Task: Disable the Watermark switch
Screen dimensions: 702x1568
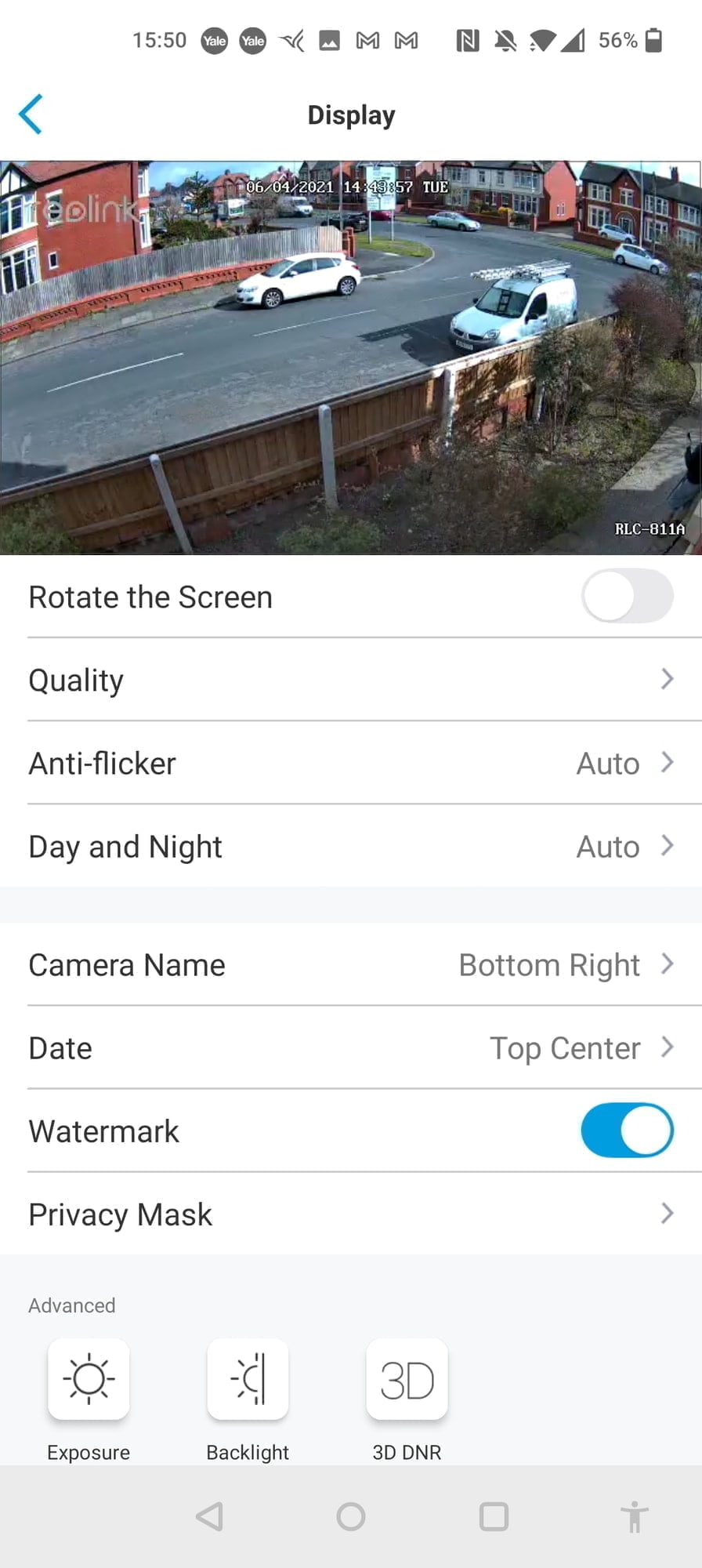Action: pyautogui.click(x=627, y=1131)
